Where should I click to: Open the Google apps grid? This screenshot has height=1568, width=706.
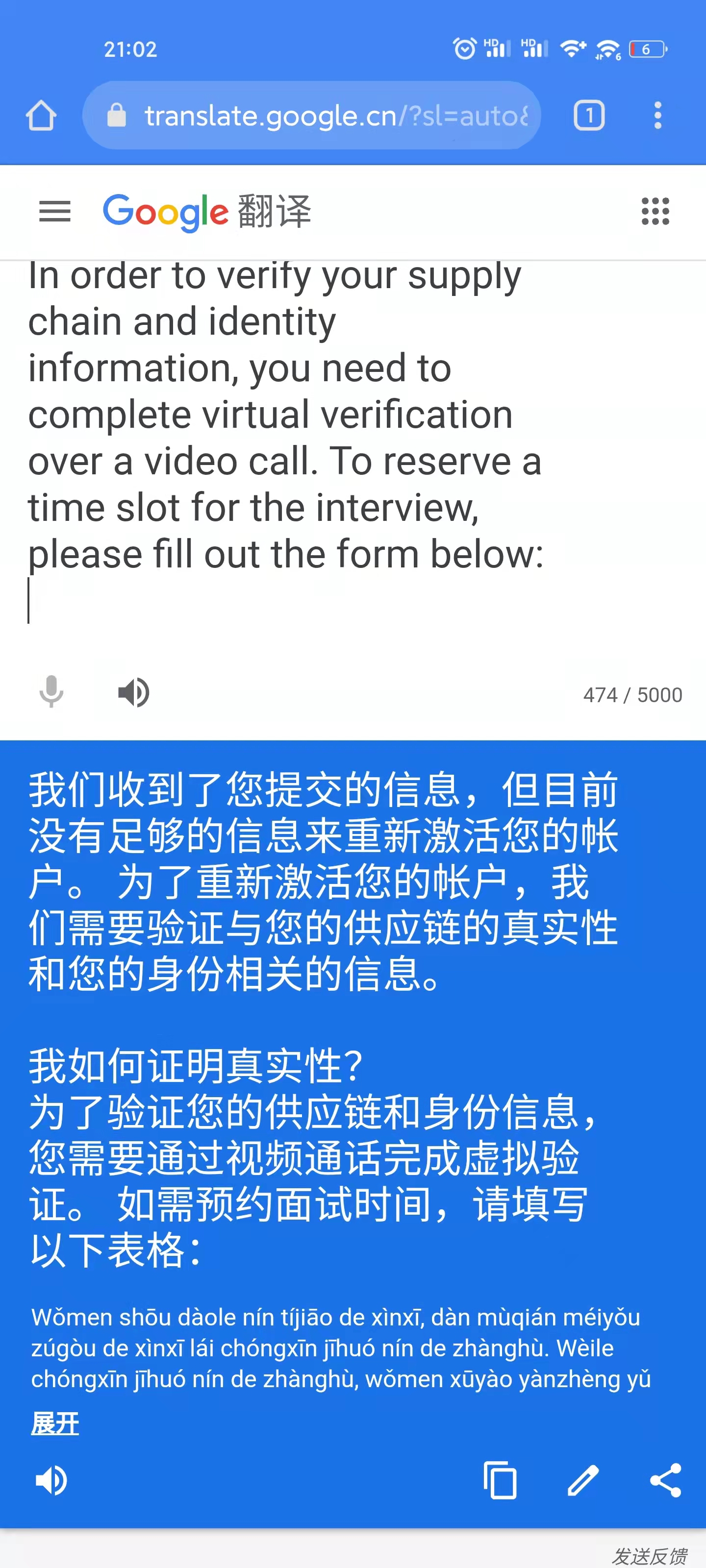pos(656,212)
